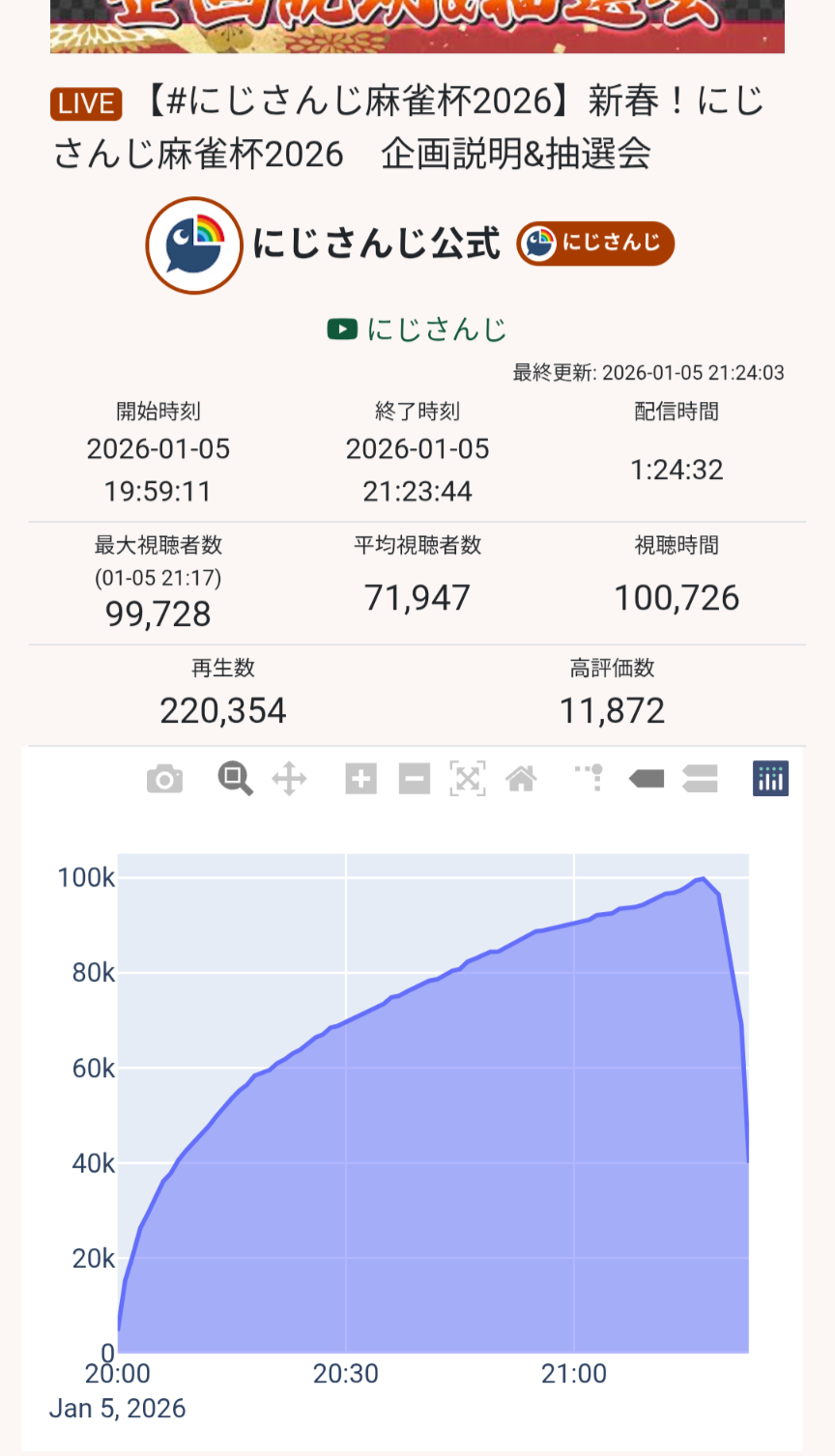Reset chart axes with the home icon

point(521,779)
